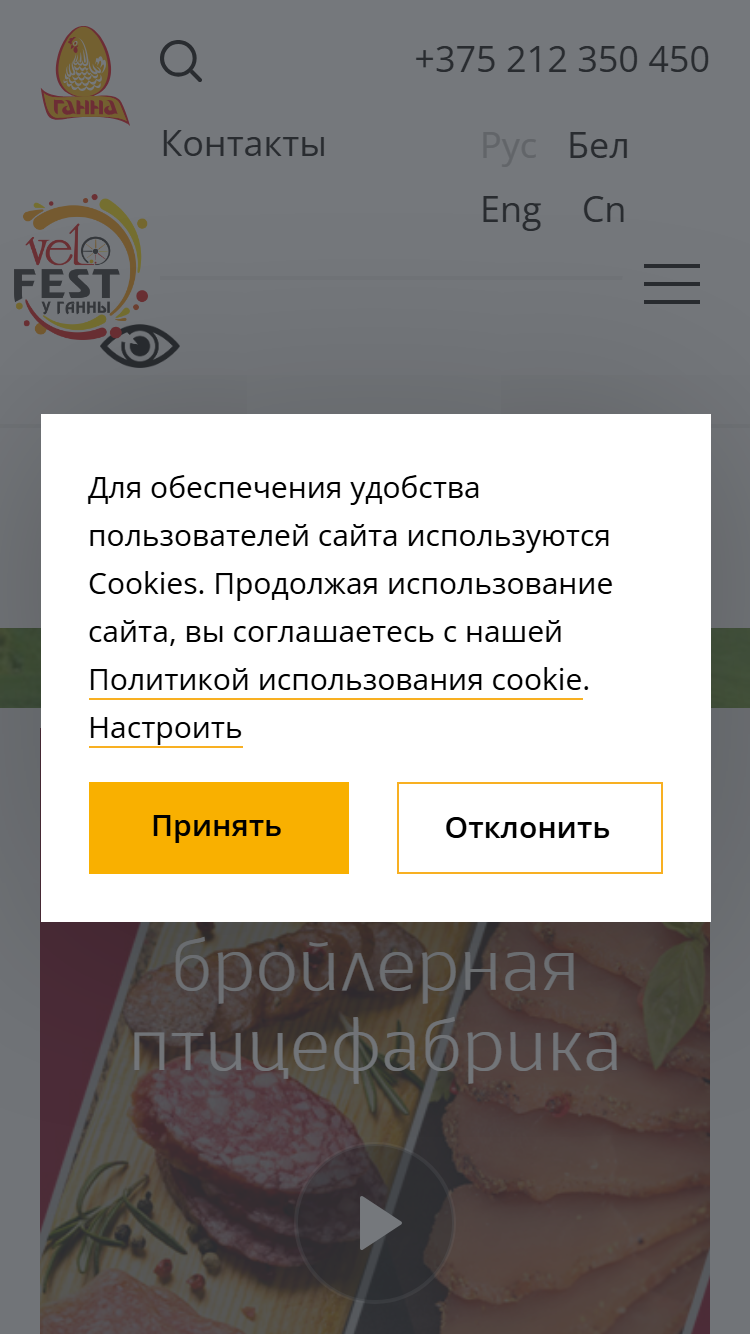Open the Настроить cookie settings link
750x1334 pixels.
(x=165, y=728)
